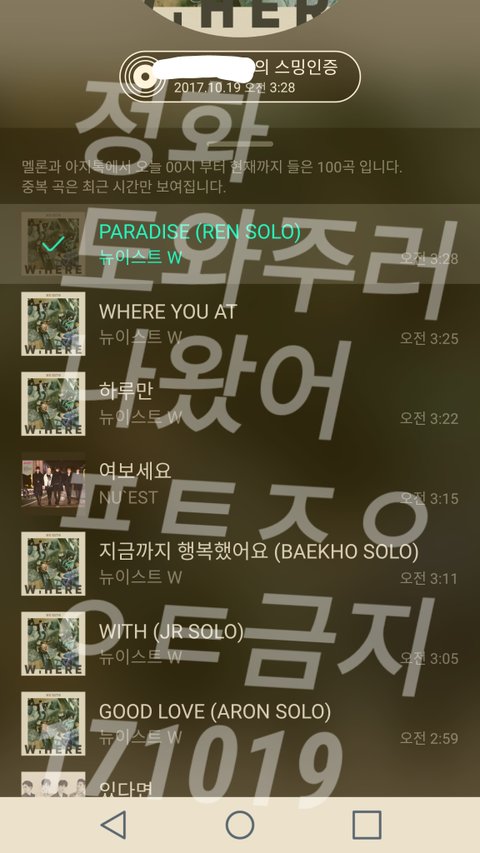Image resolution: width=480 pixels, height=853 pixels.
Task: Go back with the system back button
Action: coord(113,825)
